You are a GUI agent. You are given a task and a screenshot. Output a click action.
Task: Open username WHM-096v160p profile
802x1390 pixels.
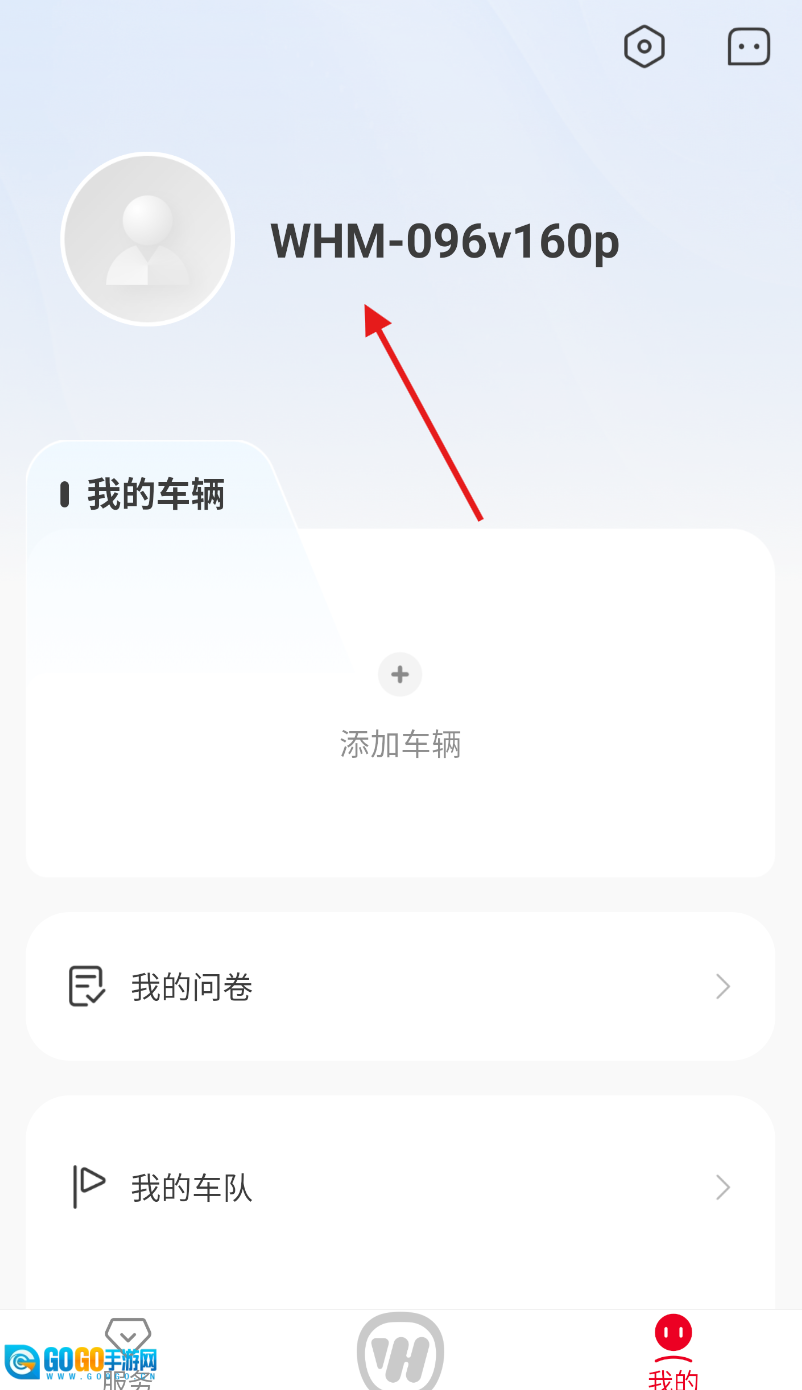click(x=445, y=242)
